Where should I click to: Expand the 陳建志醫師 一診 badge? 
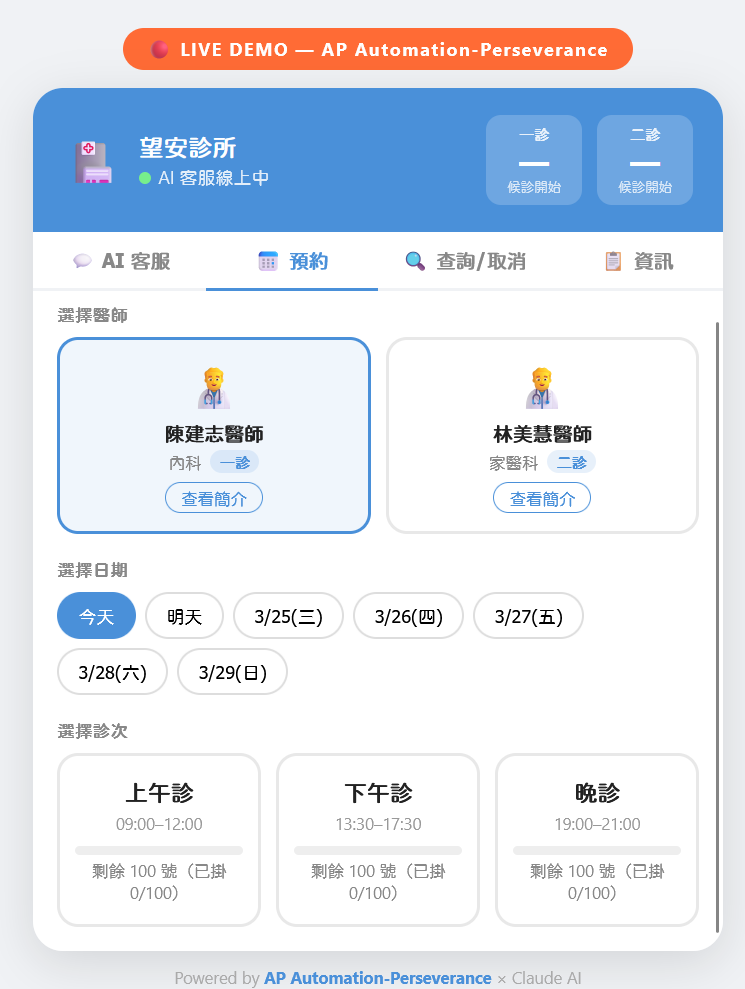pyautogui.click(x=237, y=461)
